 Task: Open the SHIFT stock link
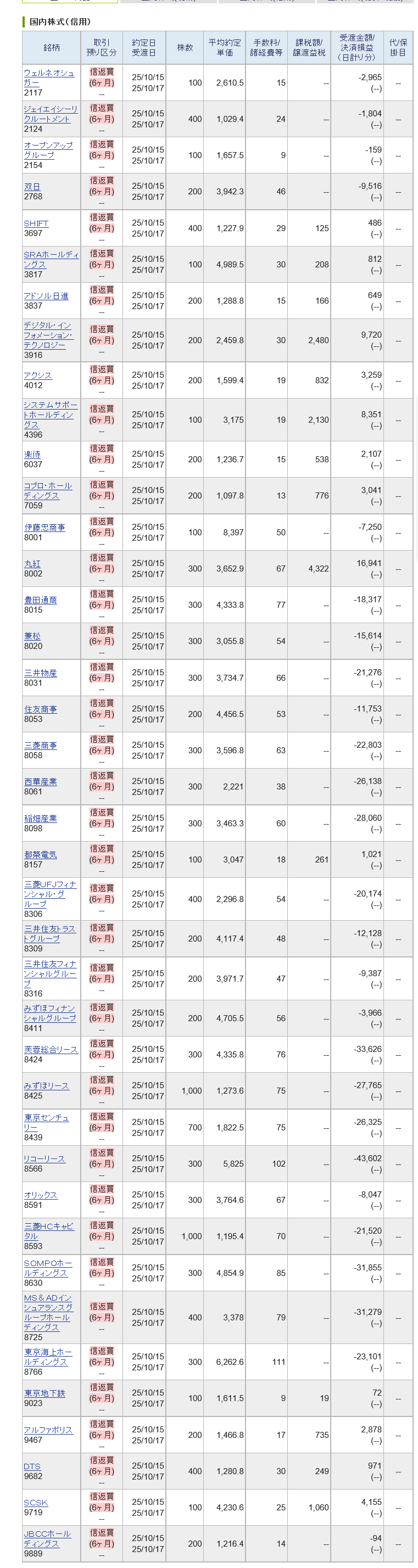[36, 223]
